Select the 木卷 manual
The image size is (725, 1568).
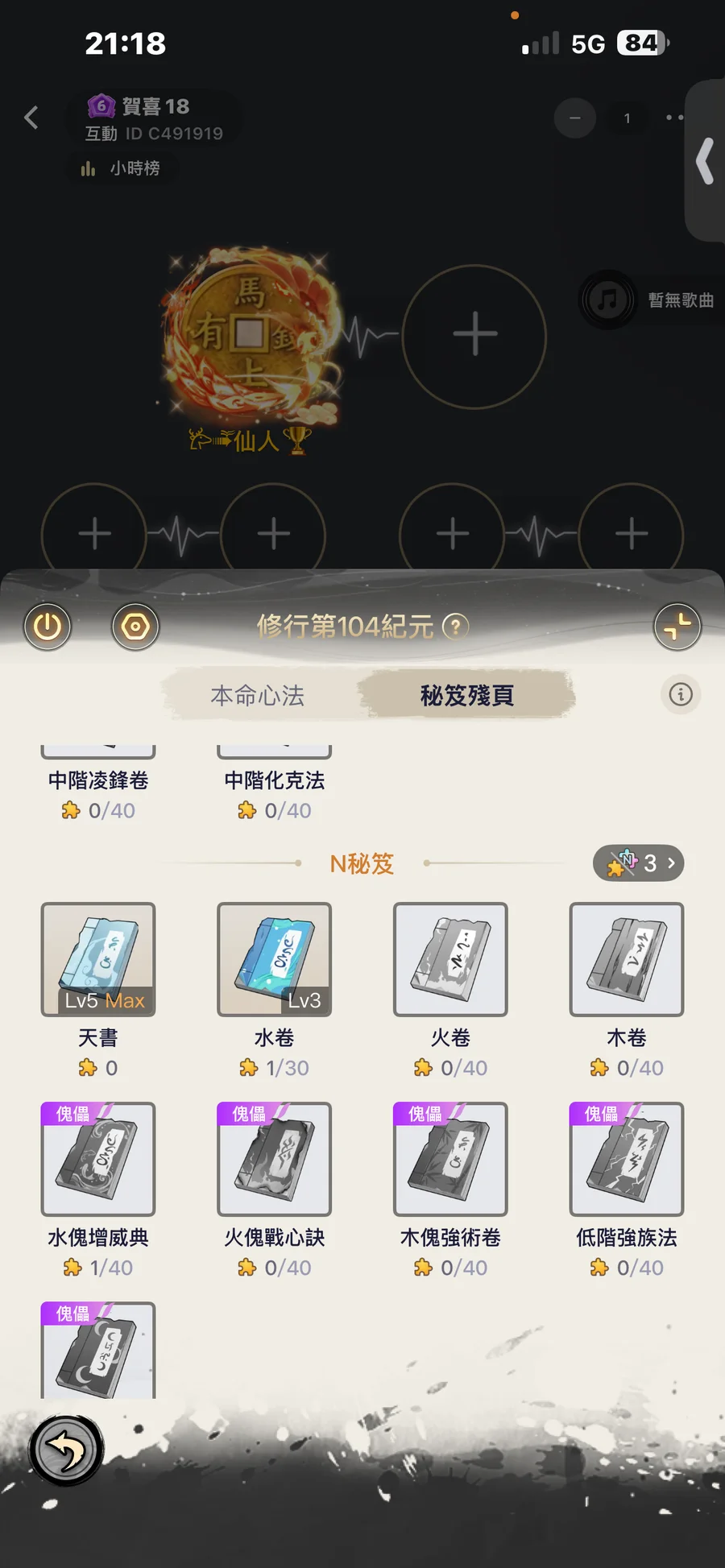pyautogui.click(x=626, y=959)
